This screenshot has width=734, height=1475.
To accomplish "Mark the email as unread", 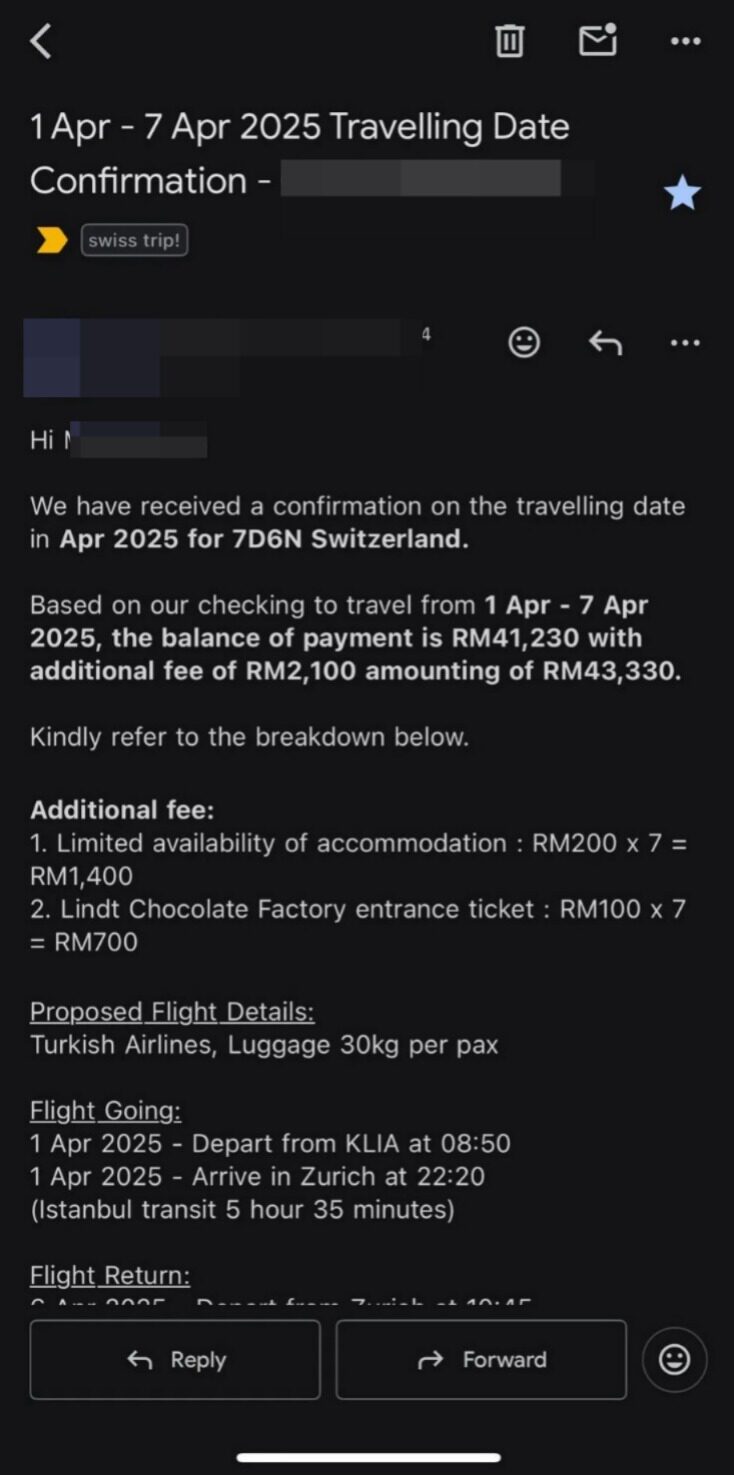I will [597, 41].
